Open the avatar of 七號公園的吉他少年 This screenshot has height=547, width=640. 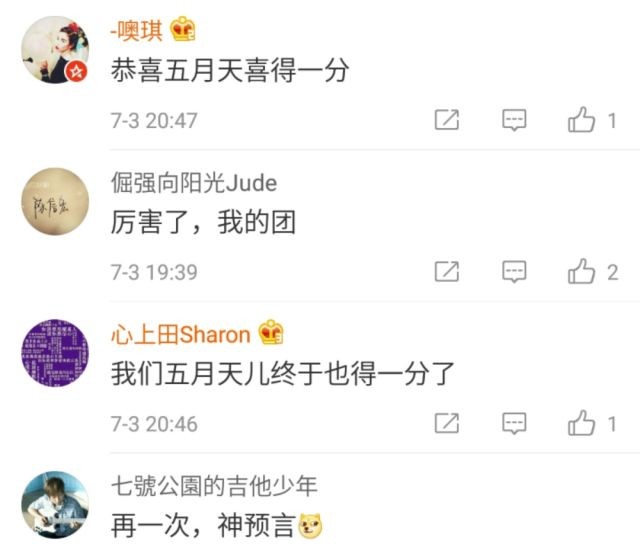pyautogui.click(x=56, y=505)
